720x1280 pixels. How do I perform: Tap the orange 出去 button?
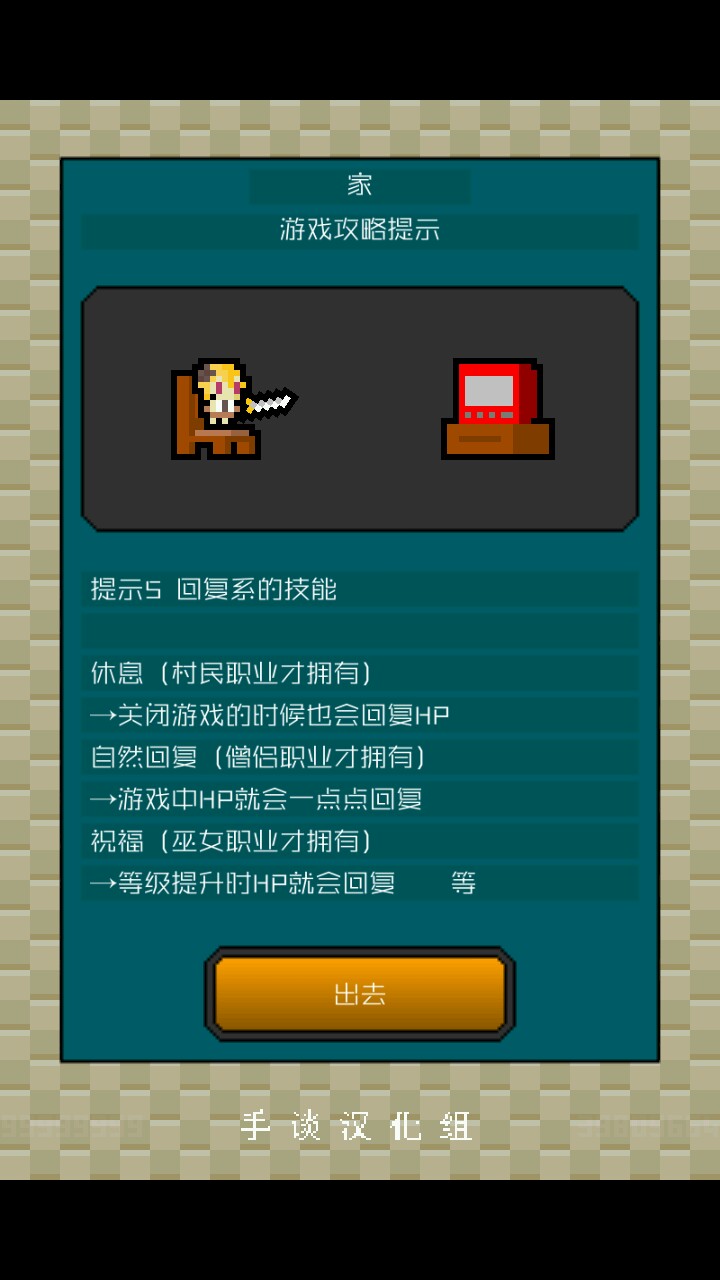(360, 994)
